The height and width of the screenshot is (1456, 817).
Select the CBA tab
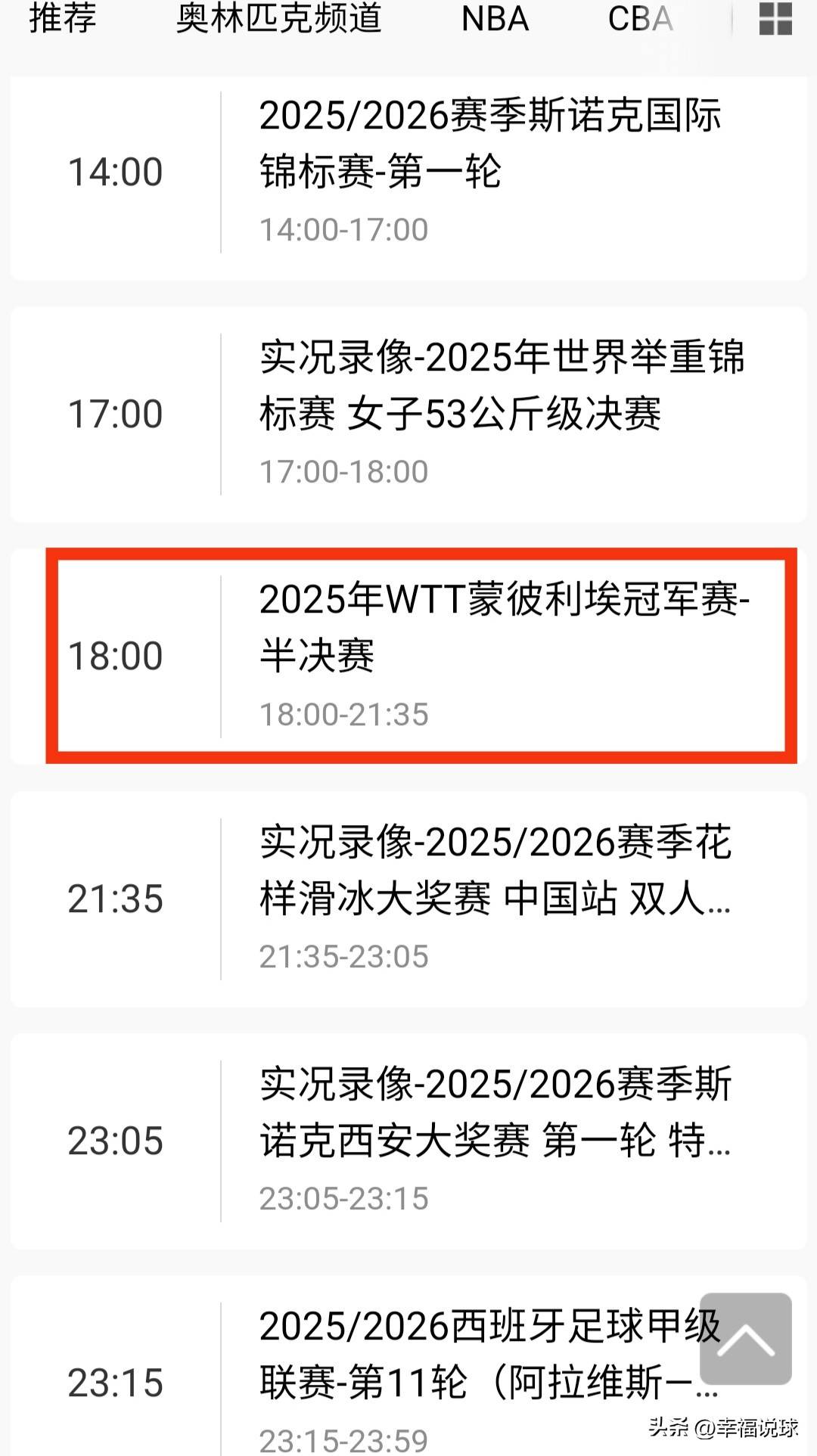point(640,18)
